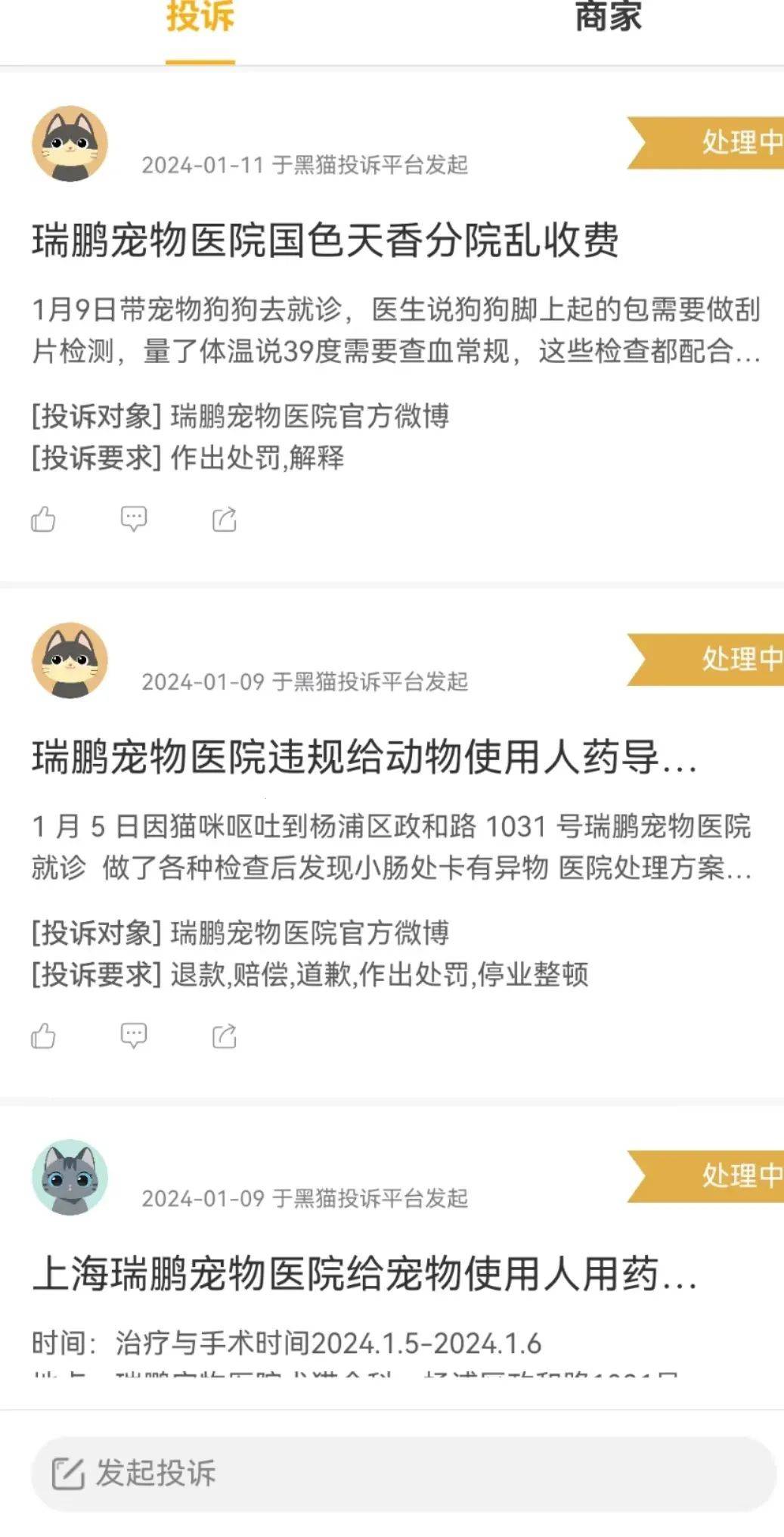Screen dimensions: 784x1537
Task: Open complaint 瑞鹏宠物医院违规给动物使用人药
Action: 363,758
